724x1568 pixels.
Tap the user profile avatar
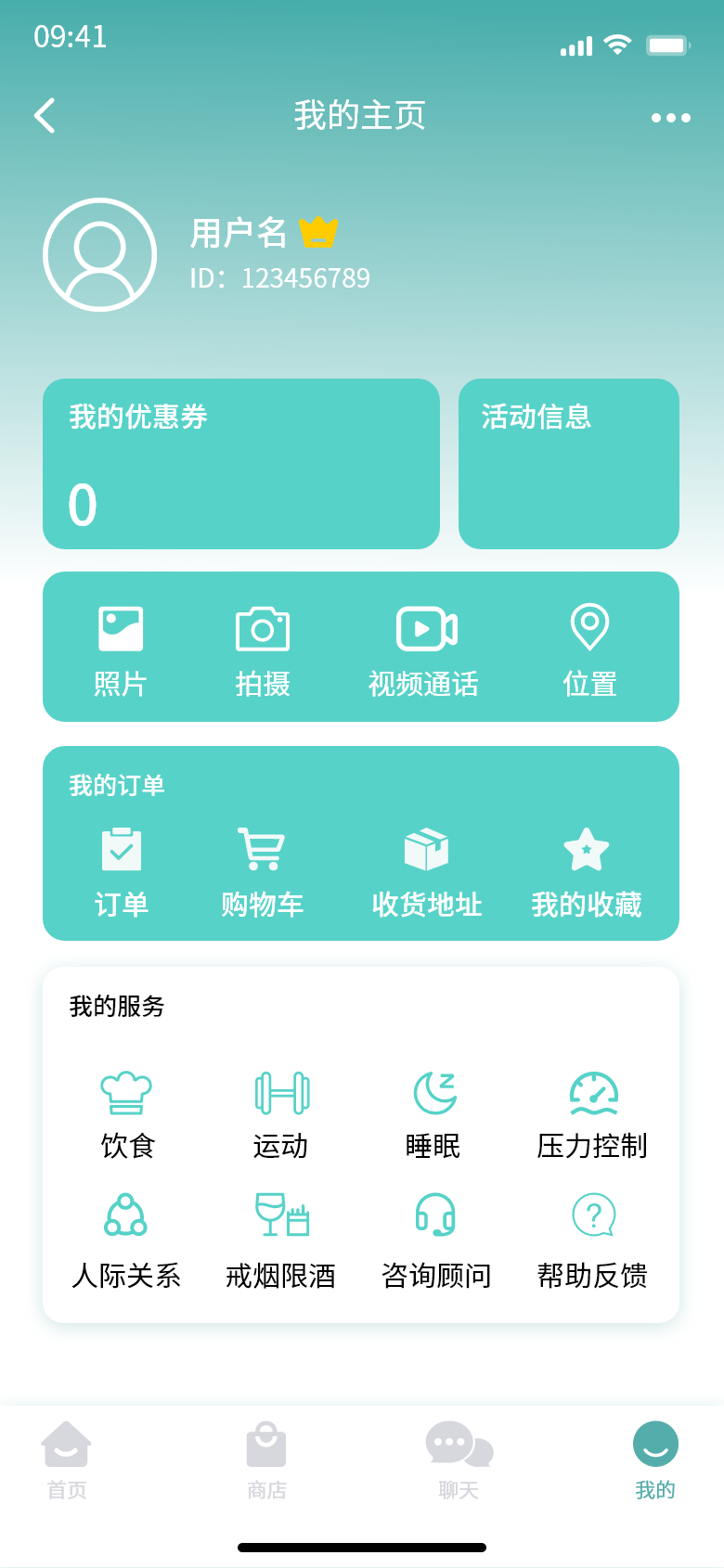pyautogui.click(x=100, y=254)
